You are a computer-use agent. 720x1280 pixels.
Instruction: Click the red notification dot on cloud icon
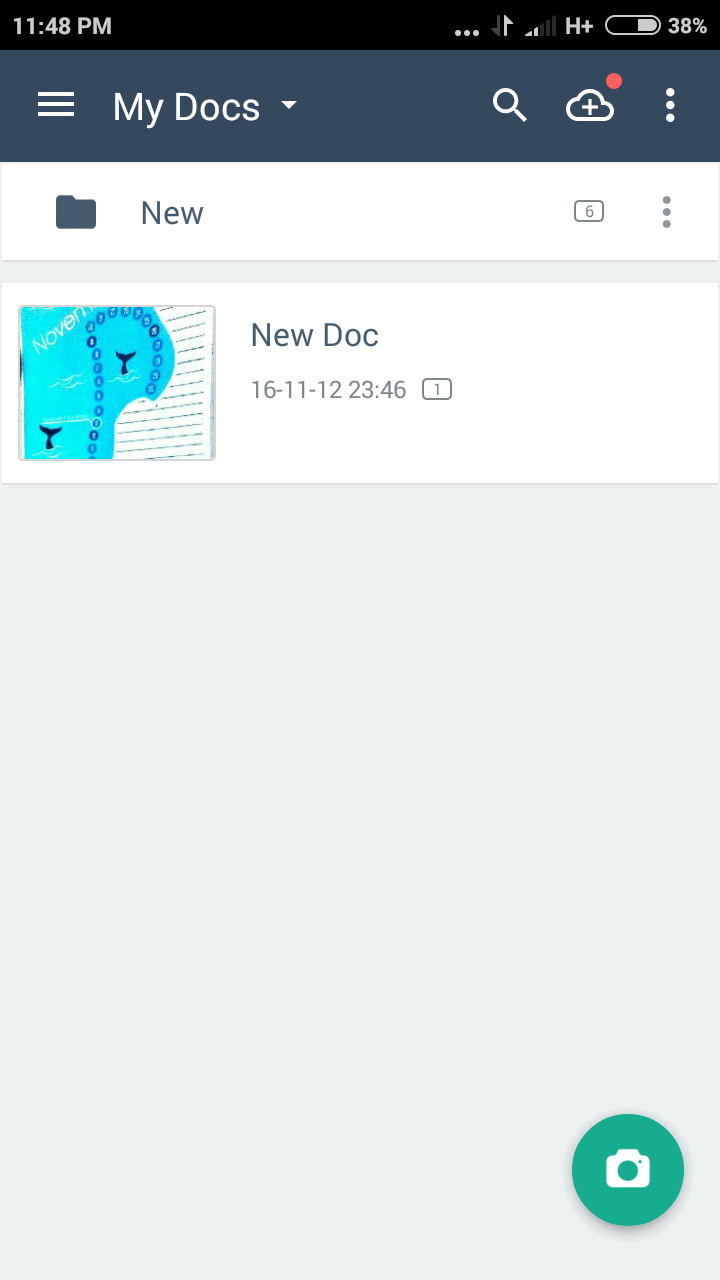[x=614, y=80]
